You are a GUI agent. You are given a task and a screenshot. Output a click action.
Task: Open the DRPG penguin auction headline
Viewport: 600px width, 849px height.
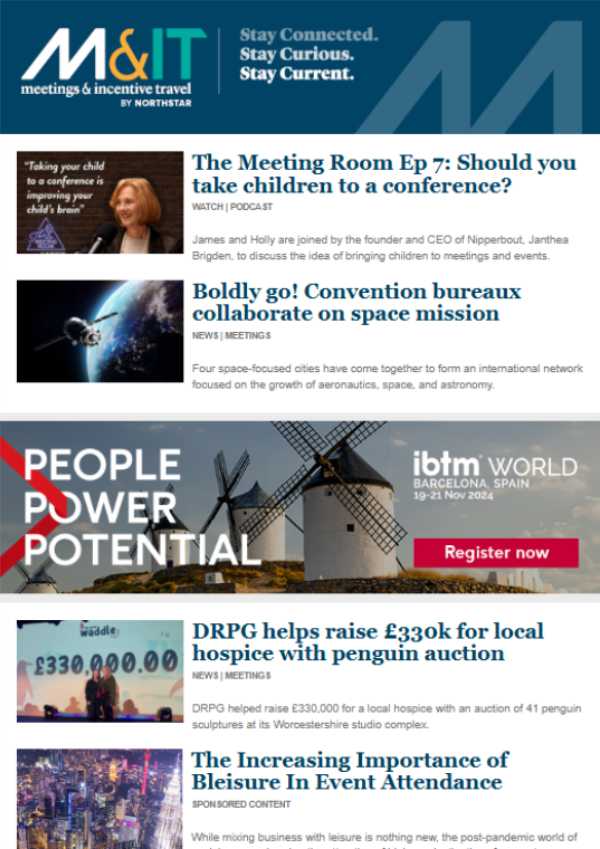tap(367, 642)
